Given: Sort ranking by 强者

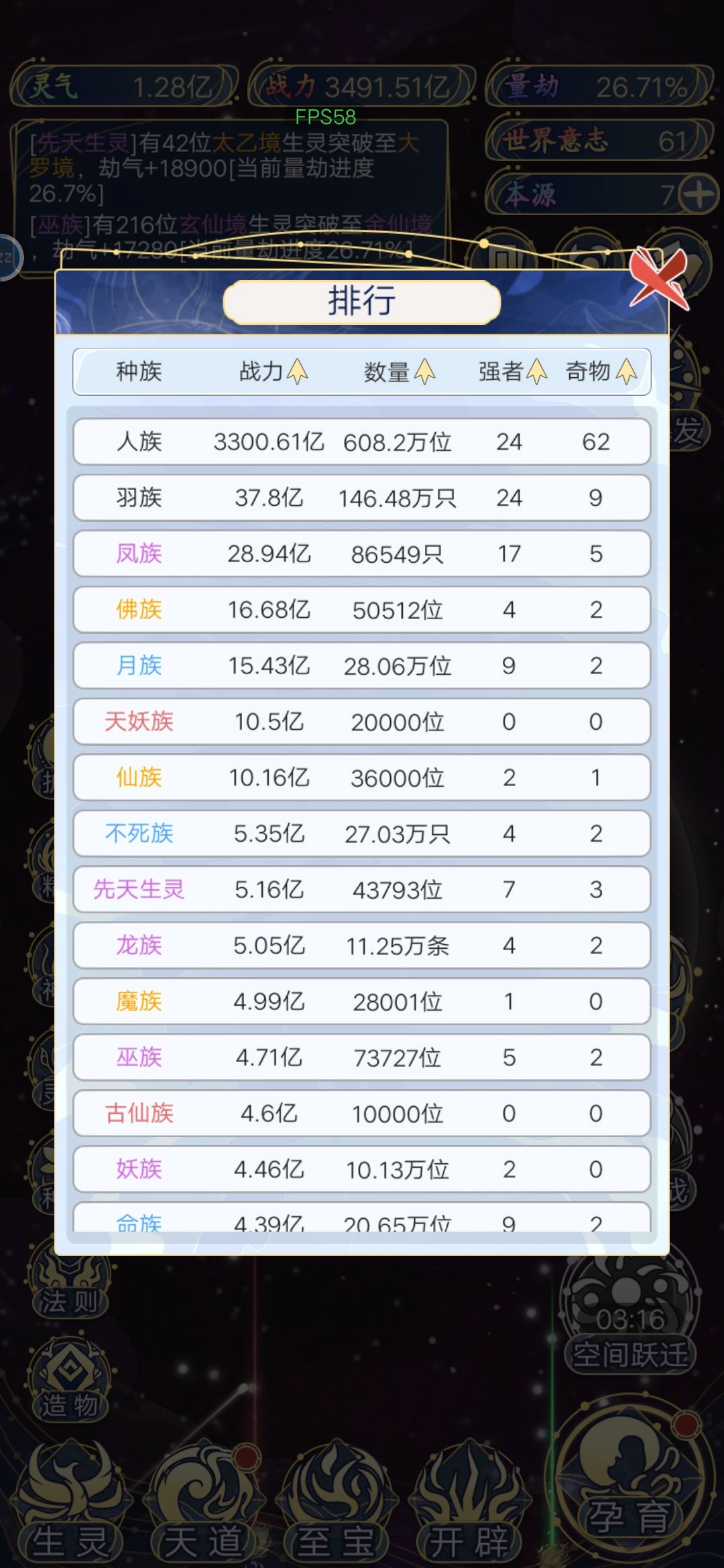Looking at the screenshot, I should 513,371.
